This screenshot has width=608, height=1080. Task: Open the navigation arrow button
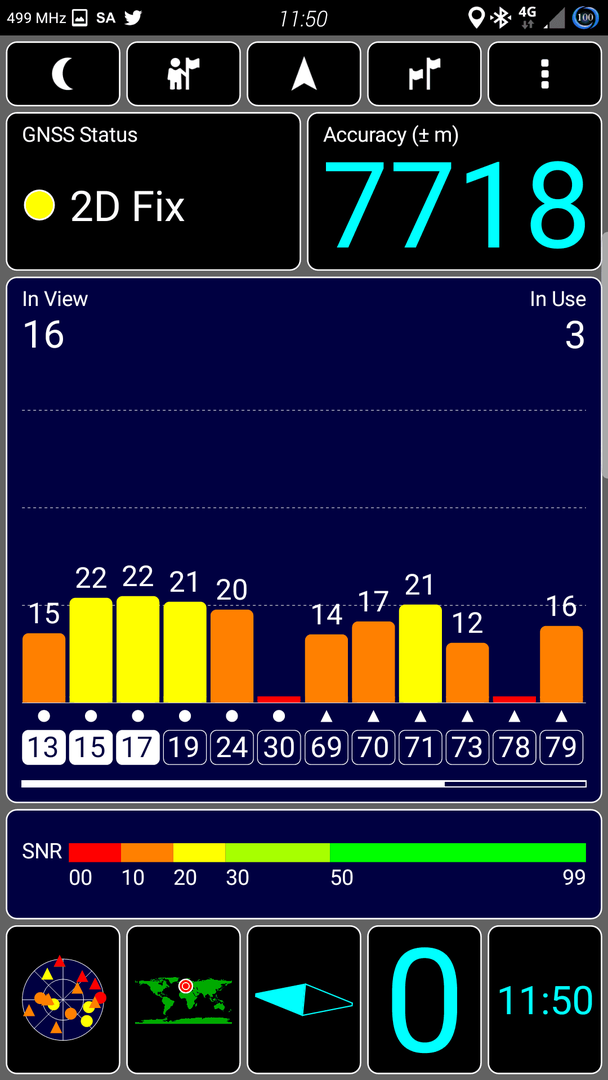(304, 74)
